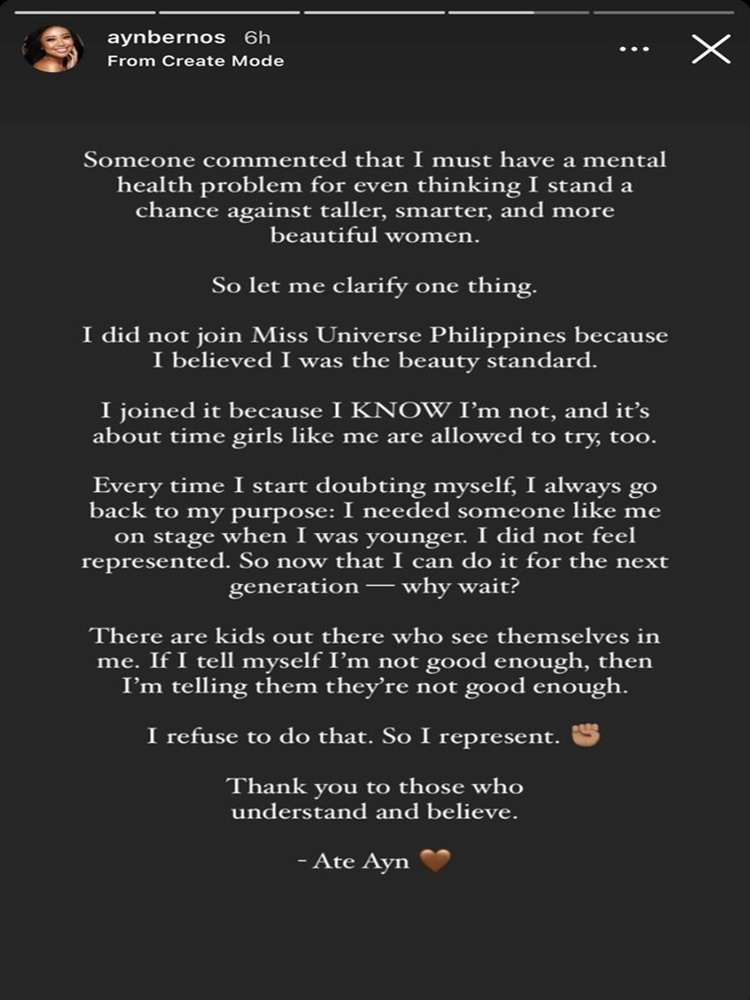Close the story viewer
Image resolution: width=750 pixels, height=1000 pixels.
pos(710,49)
